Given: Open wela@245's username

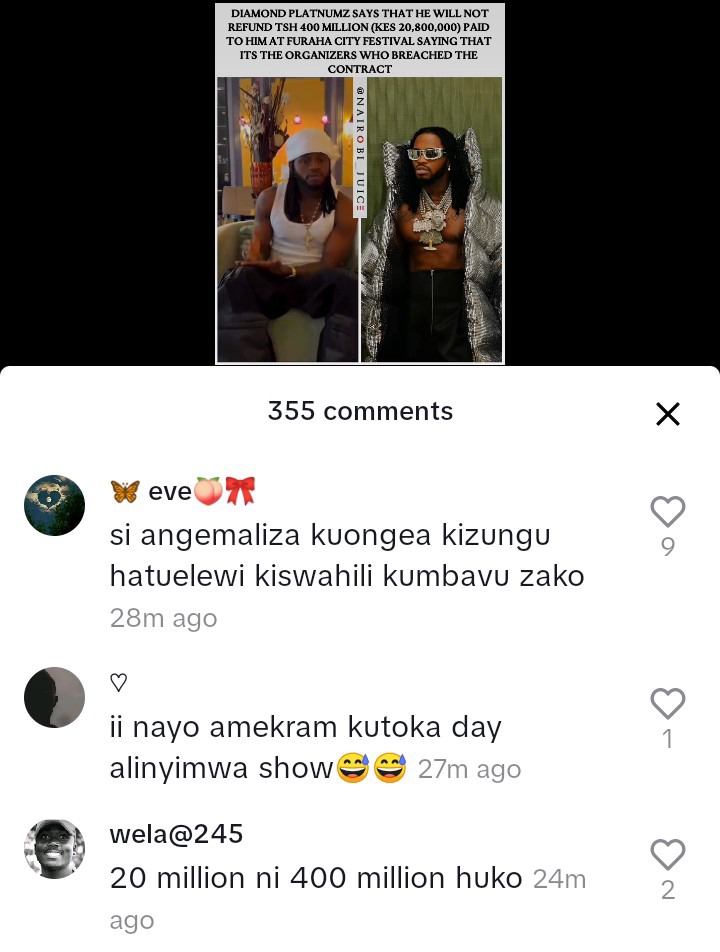Looking at the screenshot, I should point(176,834).
